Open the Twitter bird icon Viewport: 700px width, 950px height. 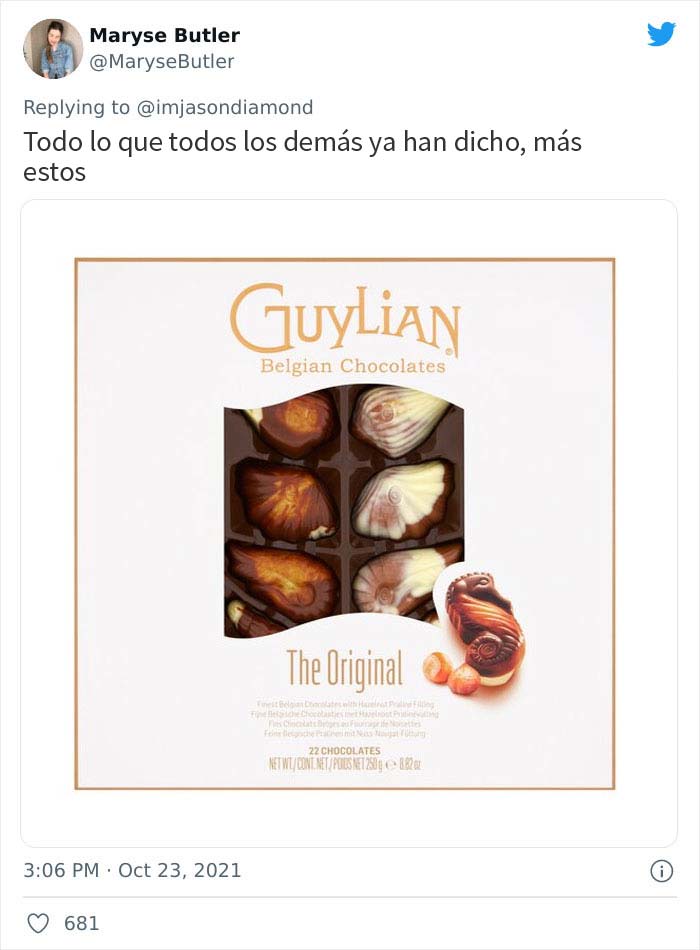point(661,35)
